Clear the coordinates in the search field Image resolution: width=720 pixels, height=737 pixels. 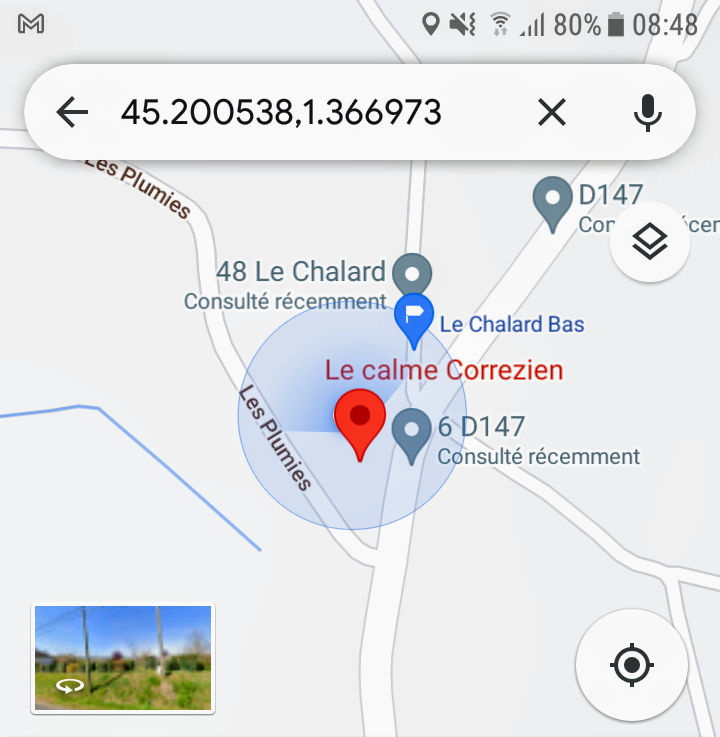click(x=552, y=112)
